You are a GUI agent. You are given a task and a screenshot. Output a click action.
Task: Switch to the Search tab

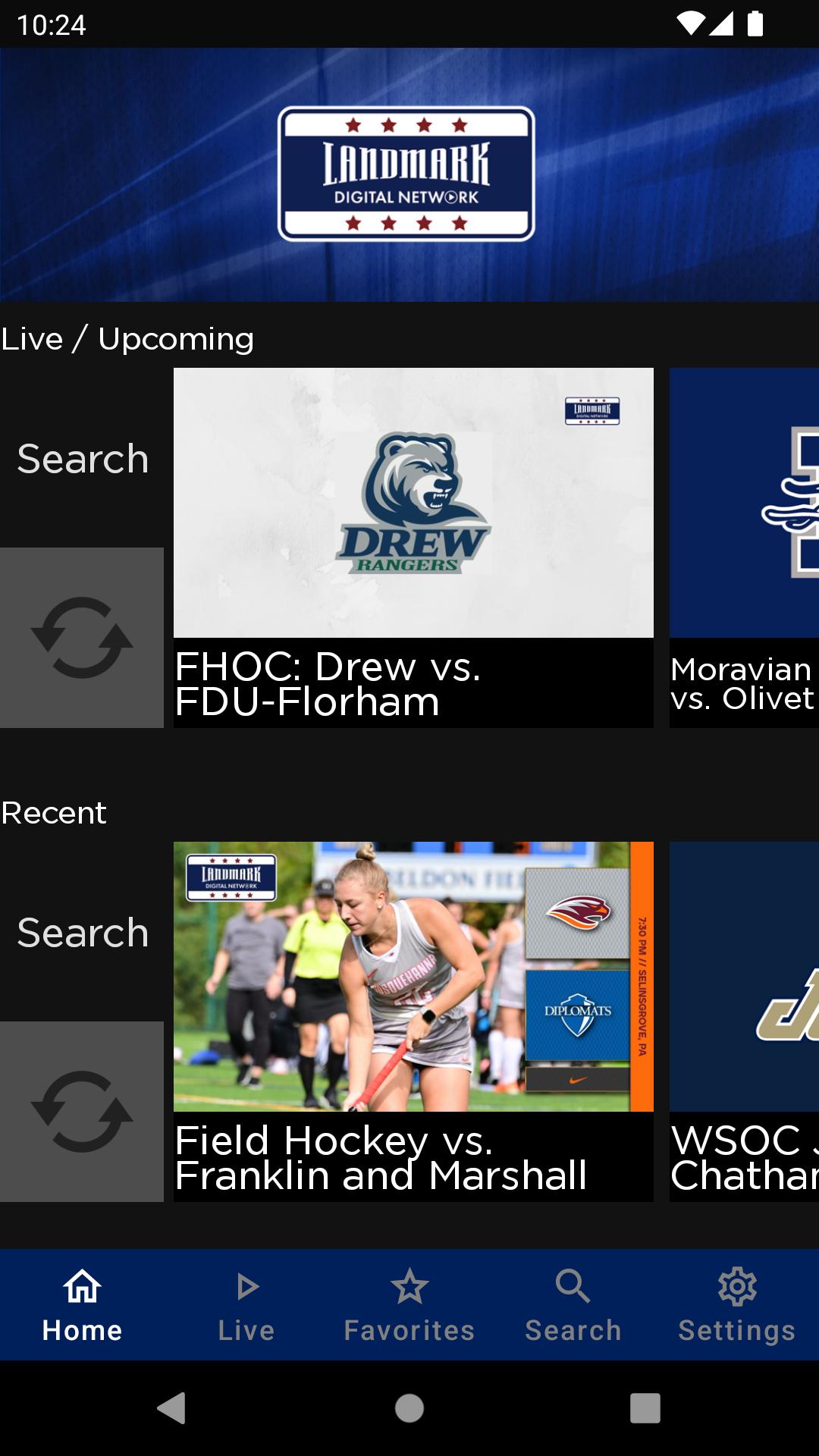point(573,1305)
